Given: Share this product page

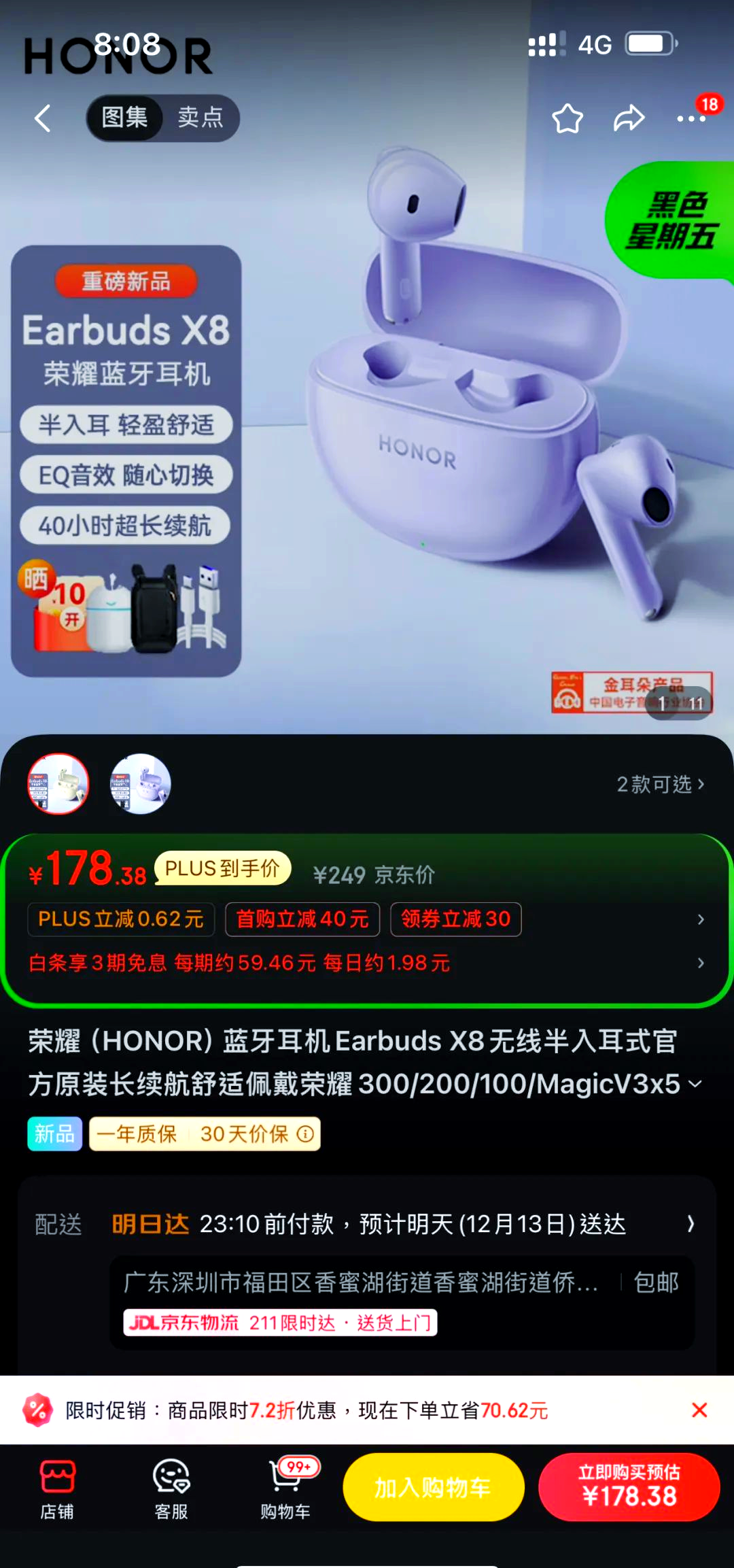Looking at the screenshot, I should (629, 118).
